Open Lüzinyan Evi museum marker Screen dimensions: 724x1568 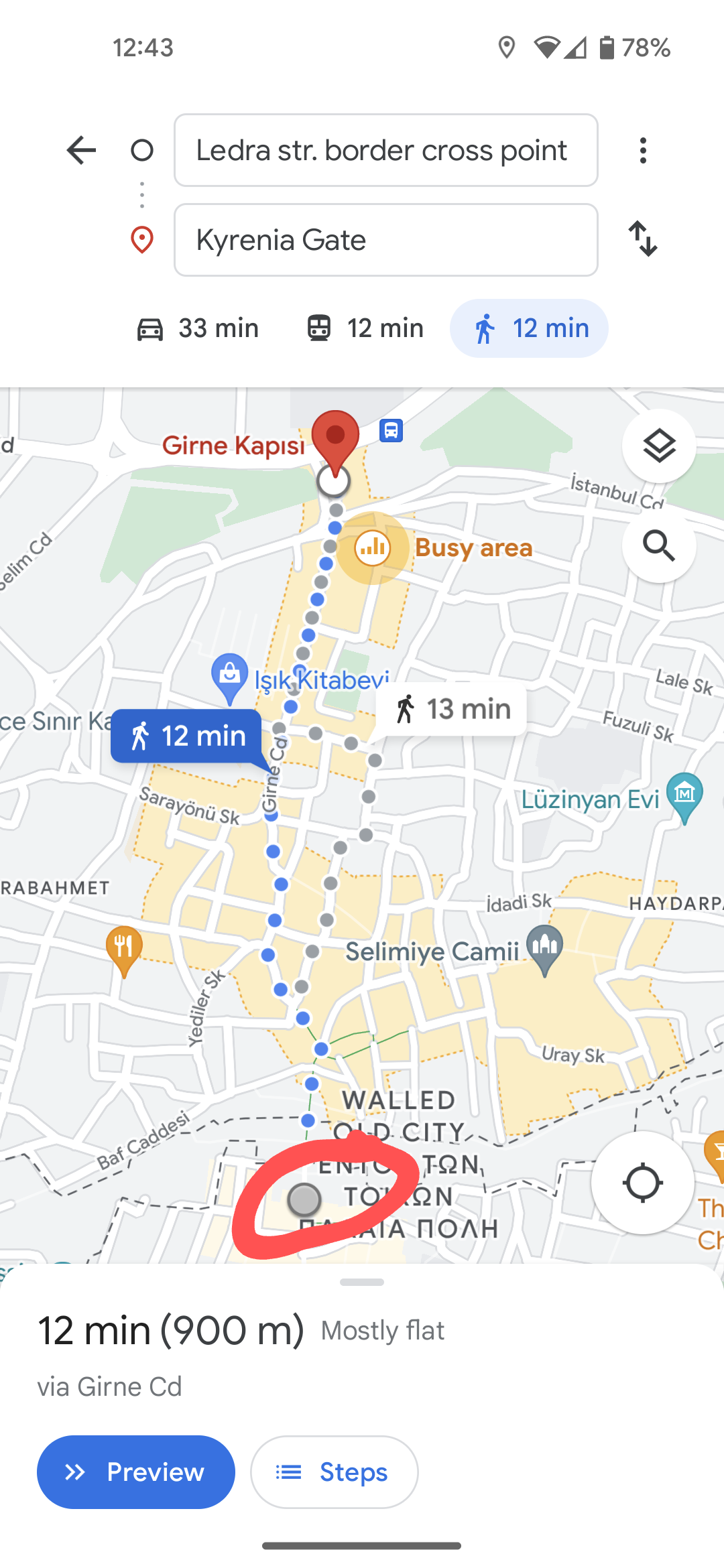[x=684, y=795]
